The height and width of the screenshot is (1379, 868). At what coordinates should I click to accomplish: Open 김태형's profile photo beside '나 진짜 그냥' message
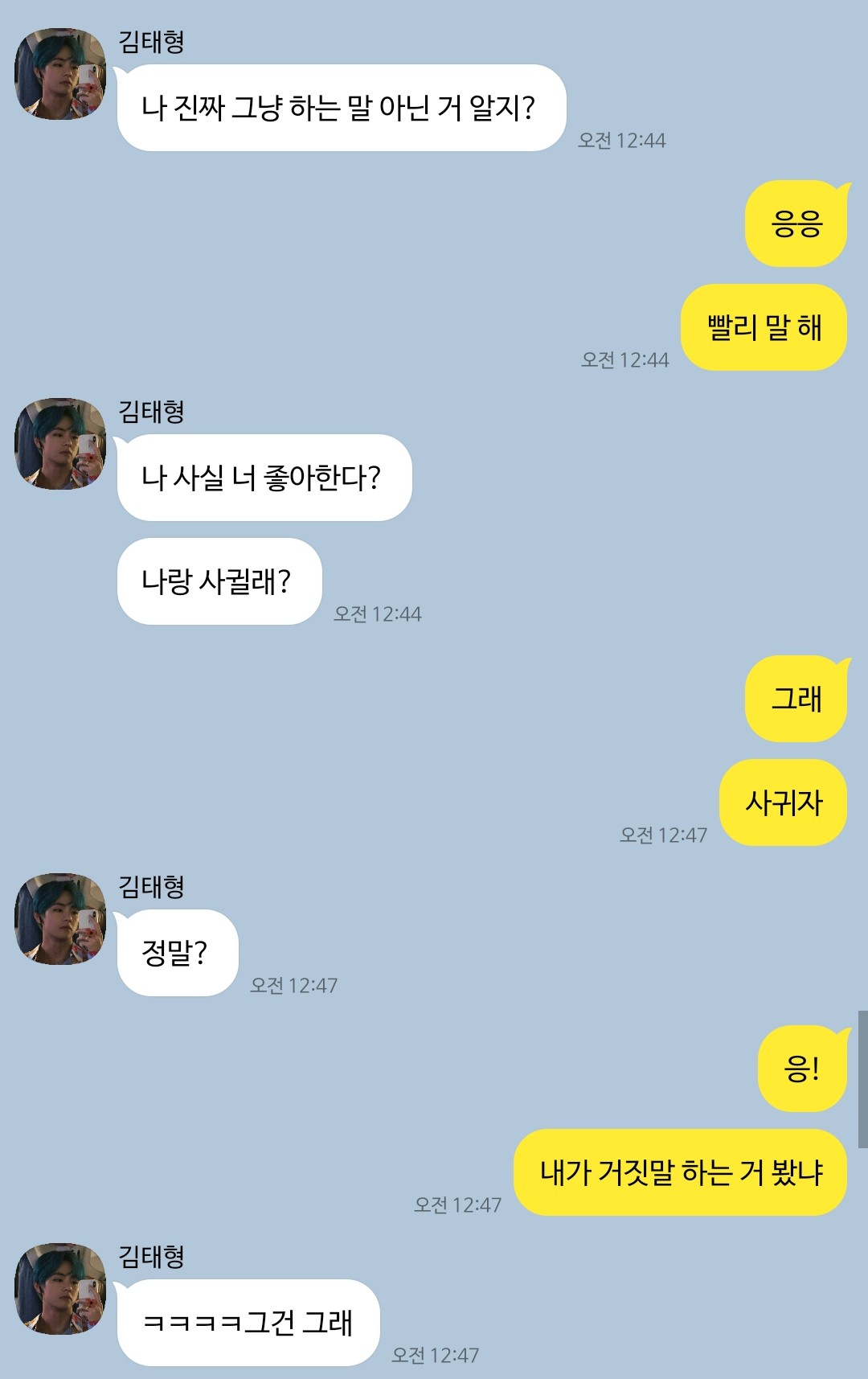click(60, 74)
